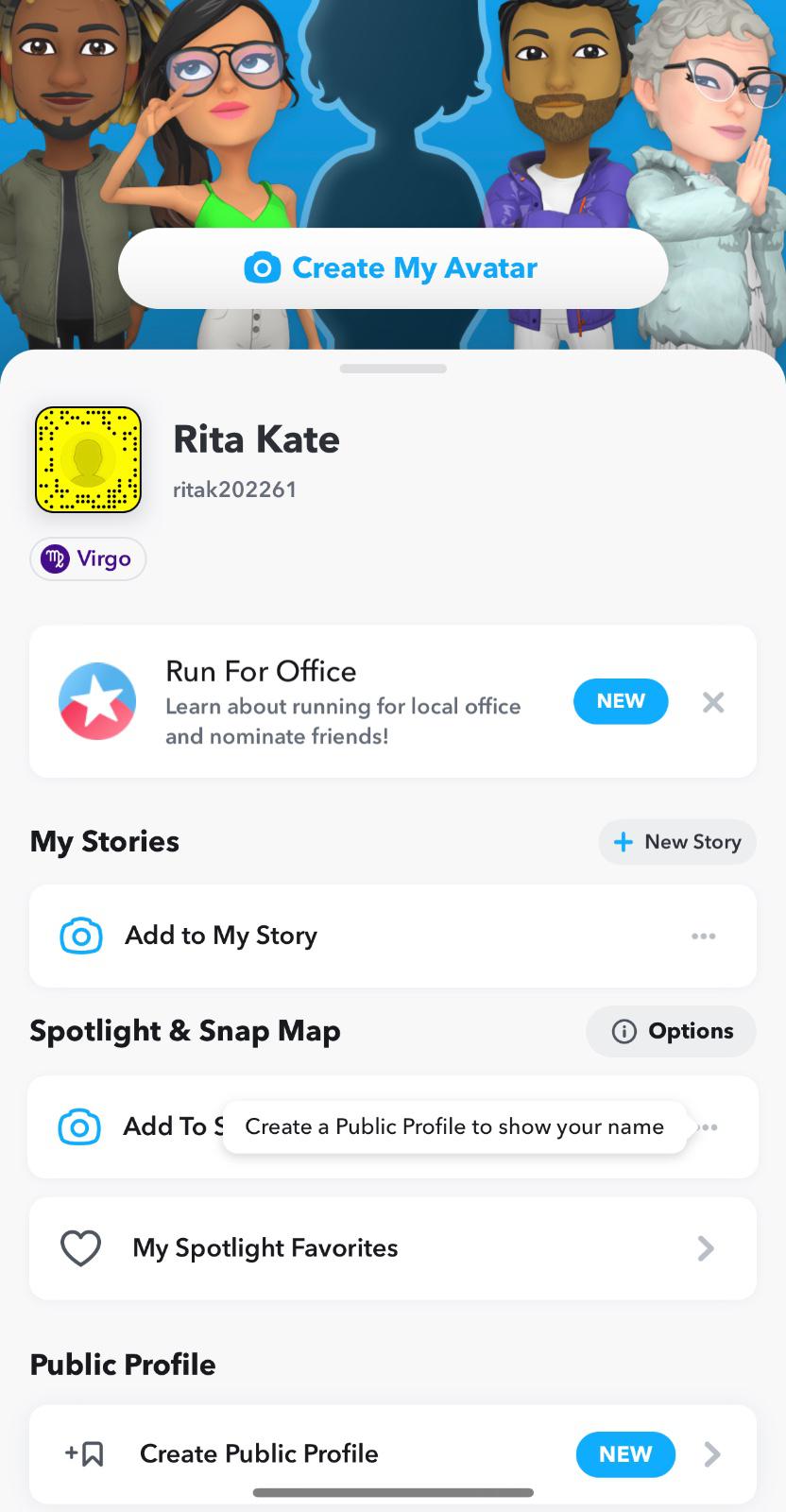Select Add to My Story

(x=222, y=936)
